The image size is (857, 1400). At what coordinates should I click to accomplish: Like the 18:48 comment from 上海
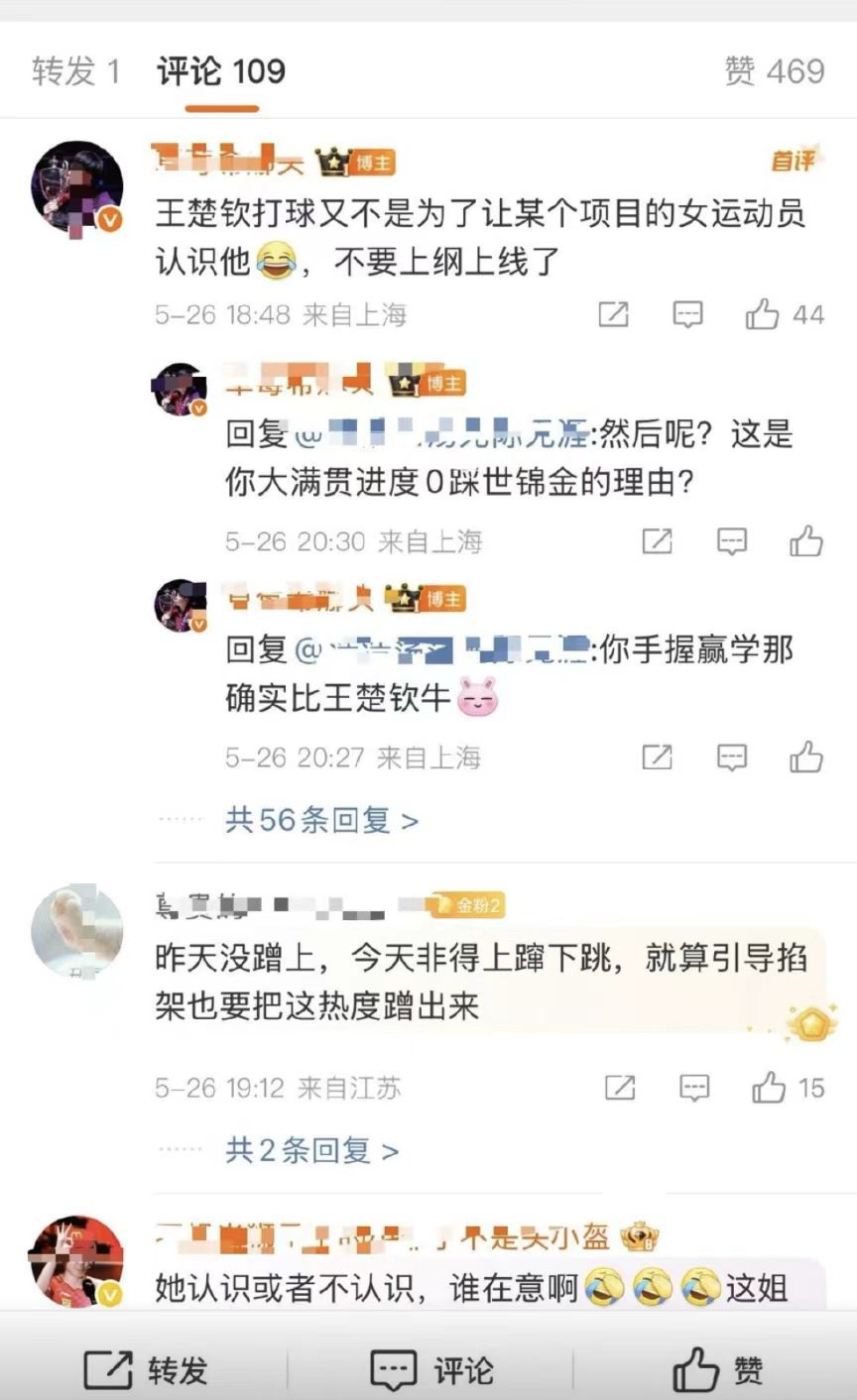pyautogui.click(x=764, y=315)
